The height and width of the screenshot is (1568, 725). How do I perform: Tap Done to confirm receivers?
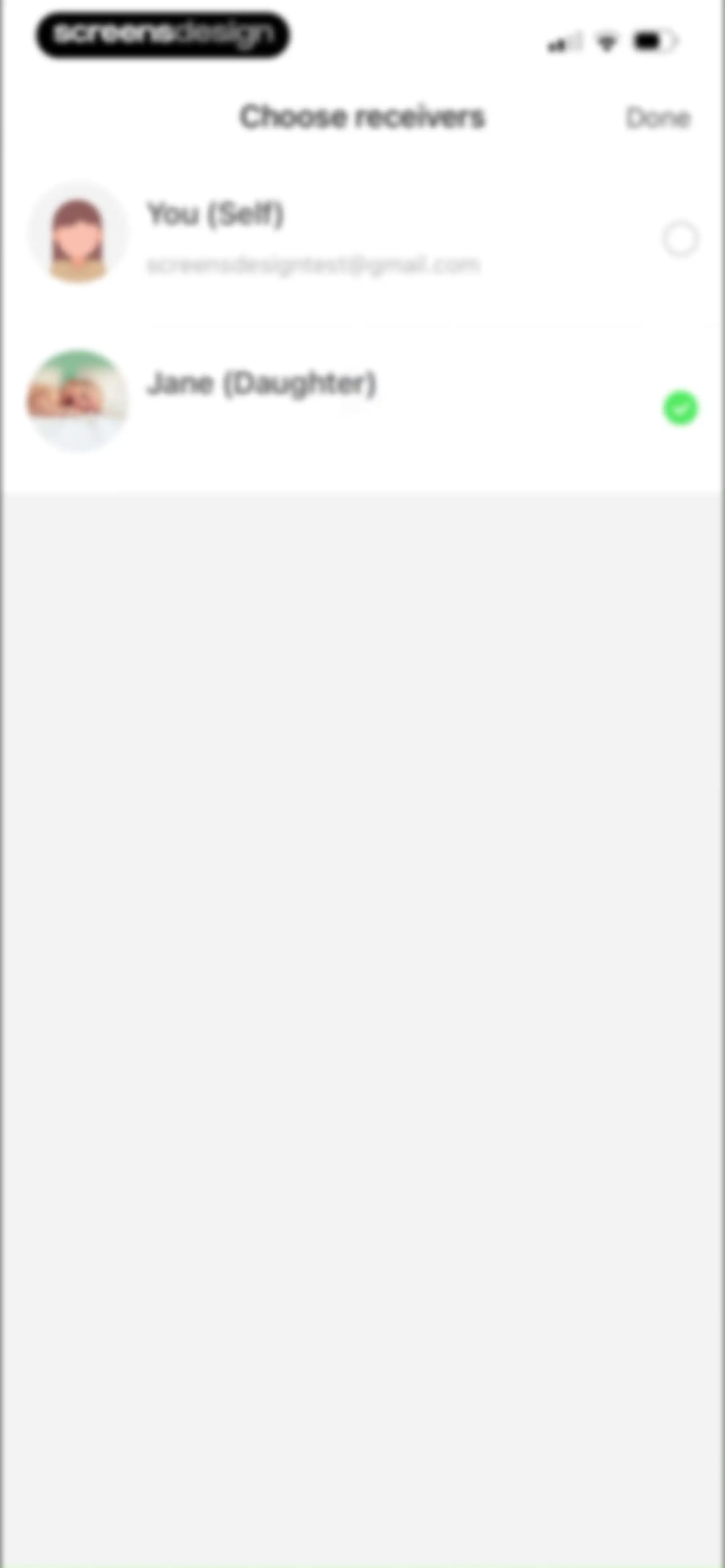coord(658,118)
